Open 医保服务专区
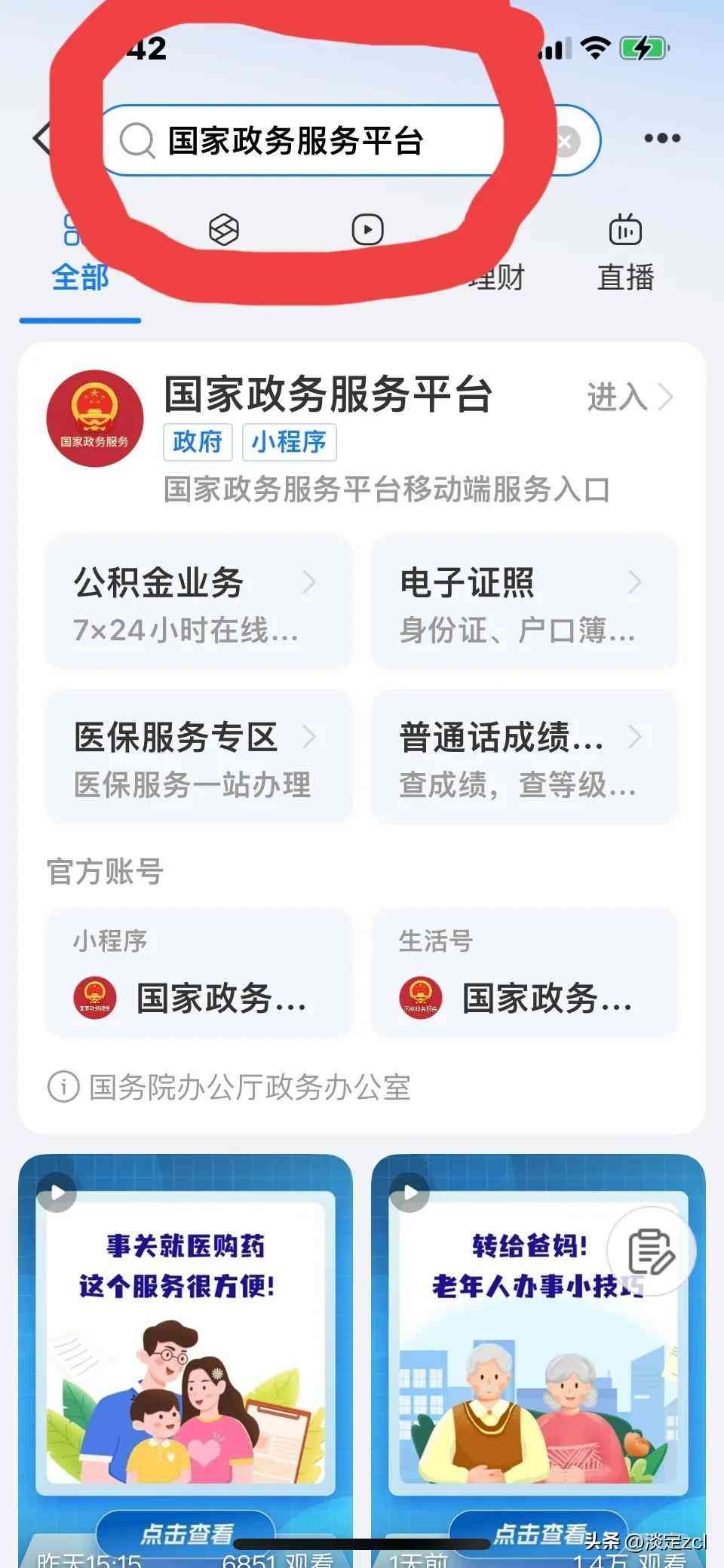This screenshot has width=724, height=1568. (x=199, y=757)
